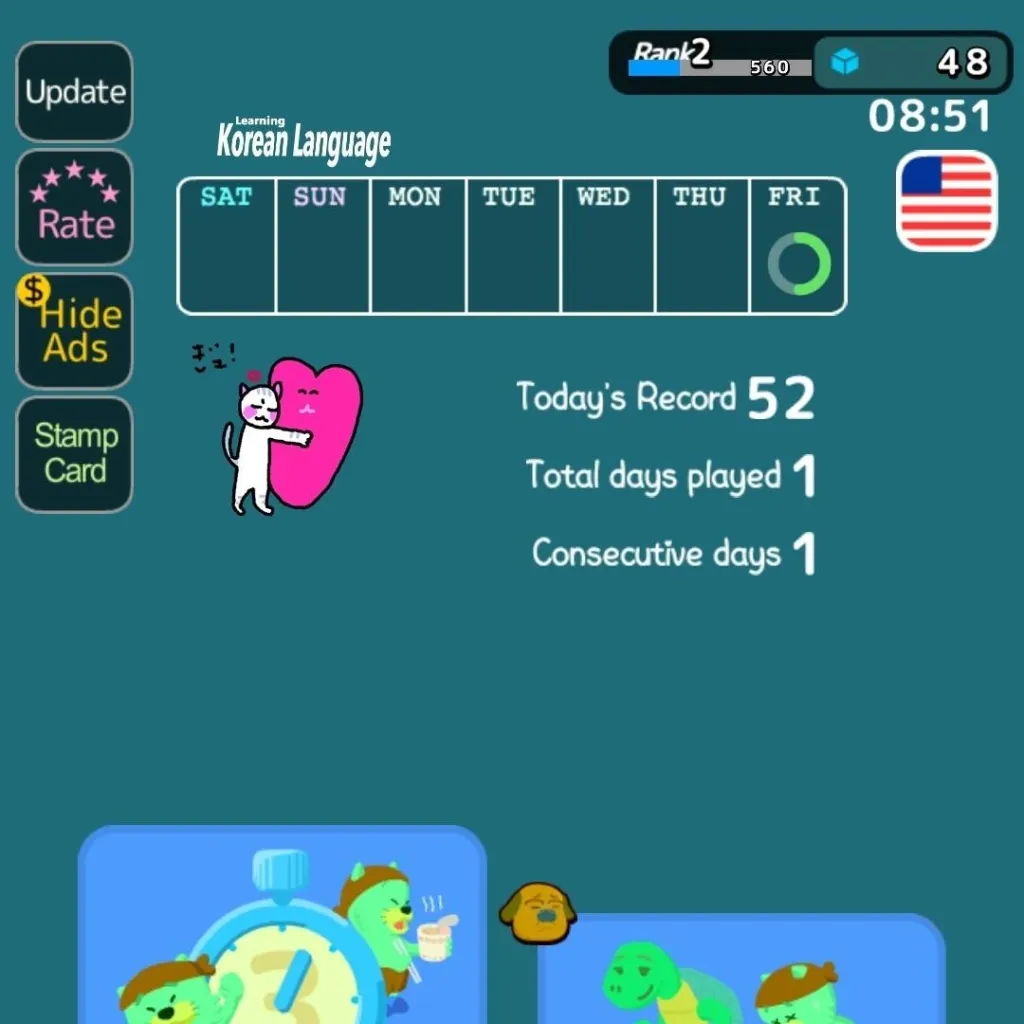Tap the Update button
Screen dimensions: 1024x1024
74,92
